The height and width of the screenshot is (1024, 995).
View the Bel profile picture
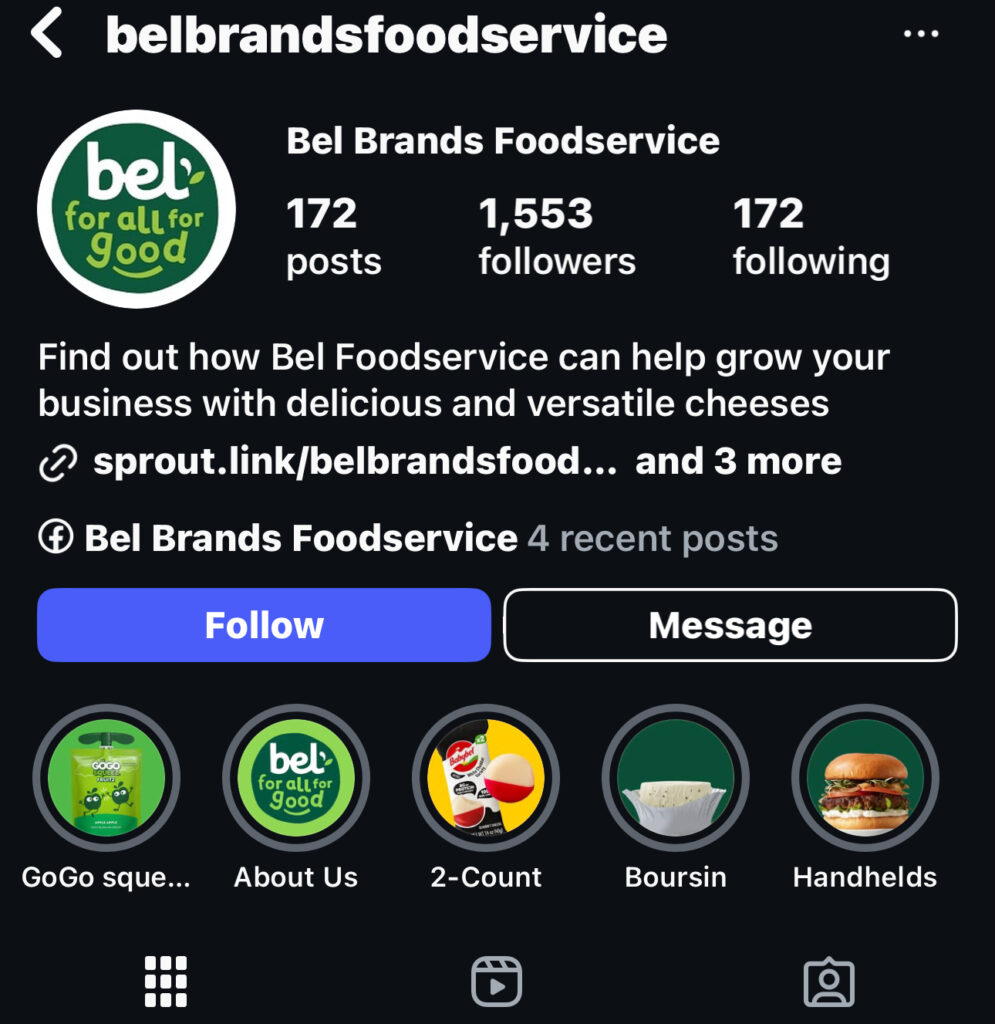(x=136, y=209)
